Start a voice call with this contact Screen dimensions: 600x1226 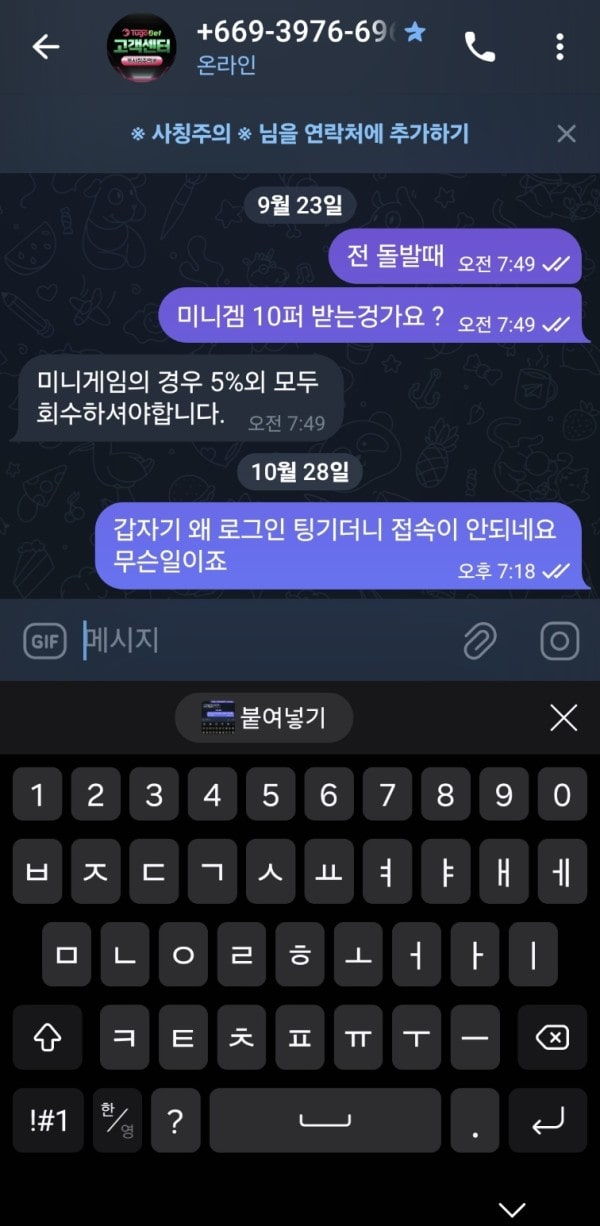click(x=480, y=47)
